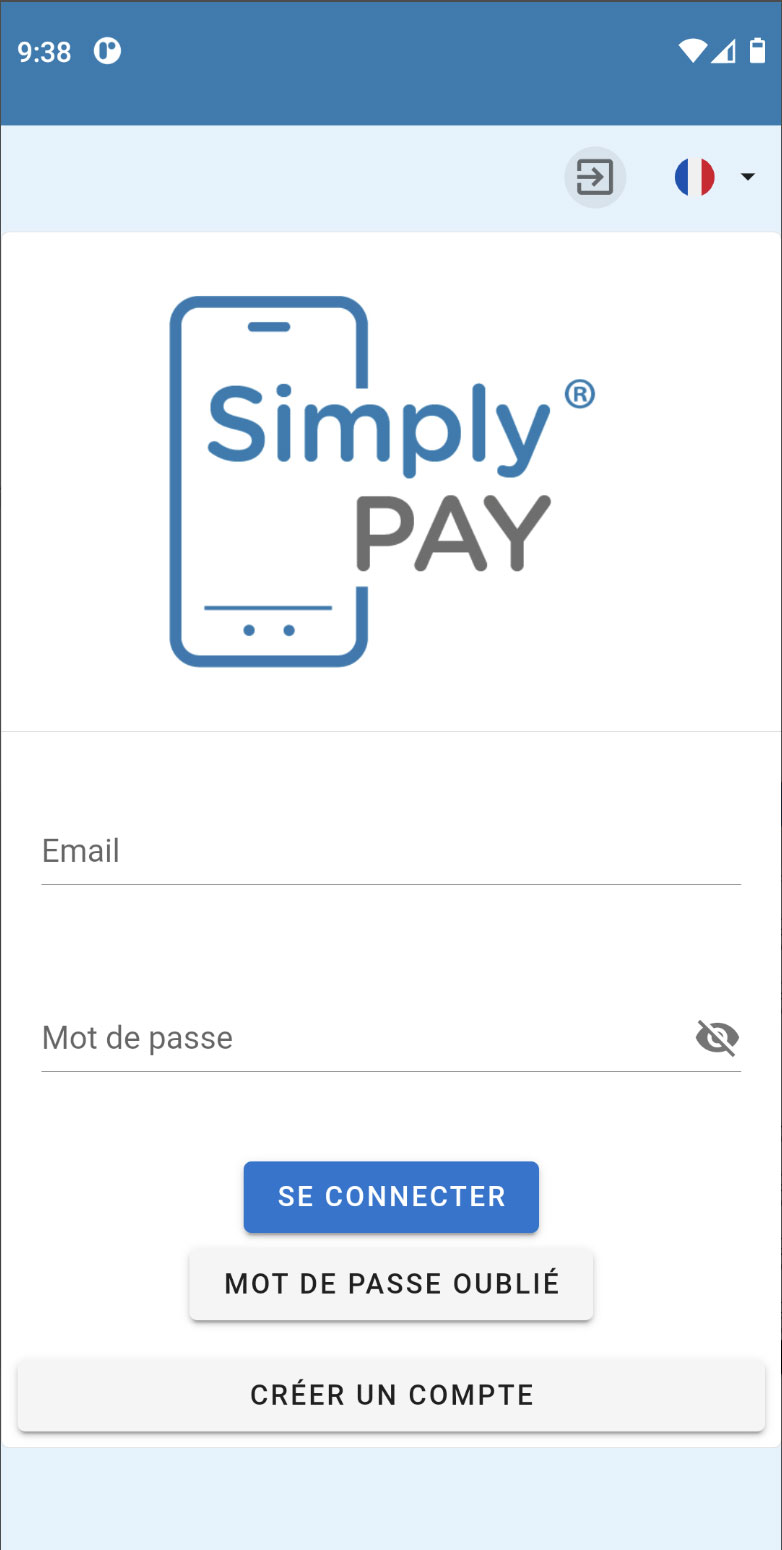Tap the login arrow icon at top
The image size is (782, 1550).
click(595, 178)
